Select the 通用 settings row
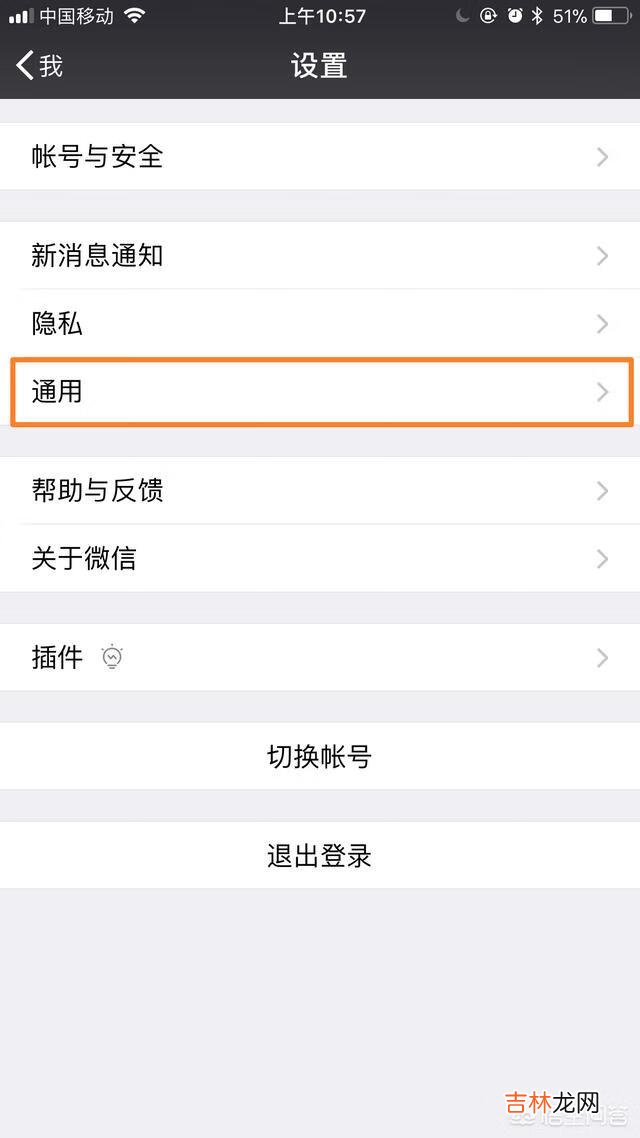This screenshot has height=1138, width=640. pyautogui.click(x=320, y=392)
